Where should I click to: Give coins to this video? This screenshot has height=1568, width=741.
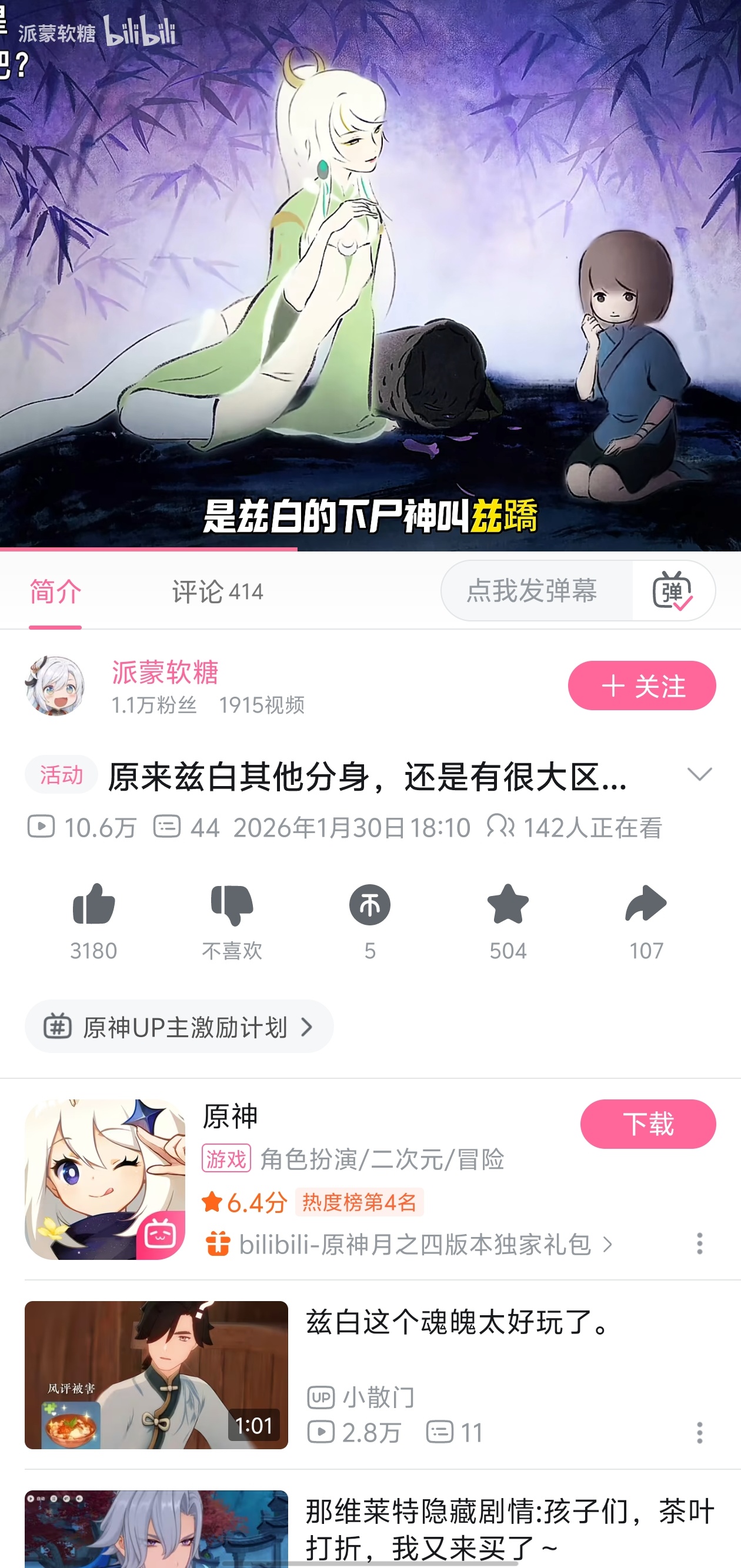click(x=369, y=905)
